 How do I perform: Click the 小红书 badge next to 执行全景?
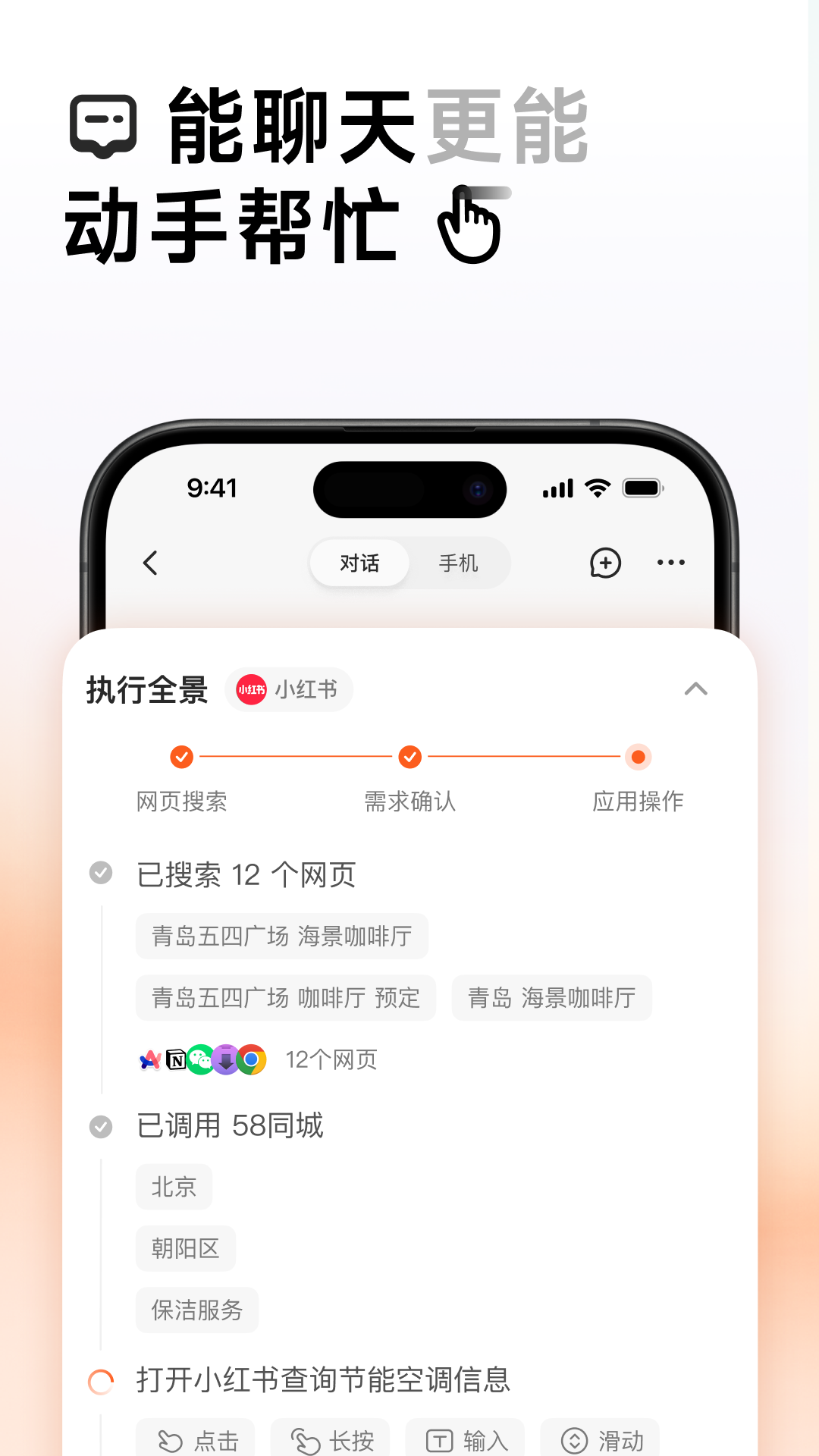tap(289, 690)
